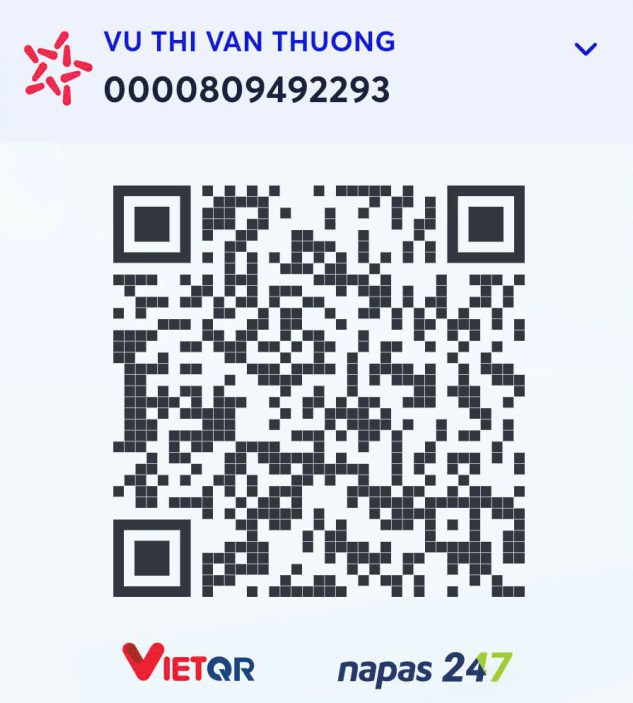
Task: Expand the account selector for VU THI VAN THUONG
Action: click(x=585, y=49)
